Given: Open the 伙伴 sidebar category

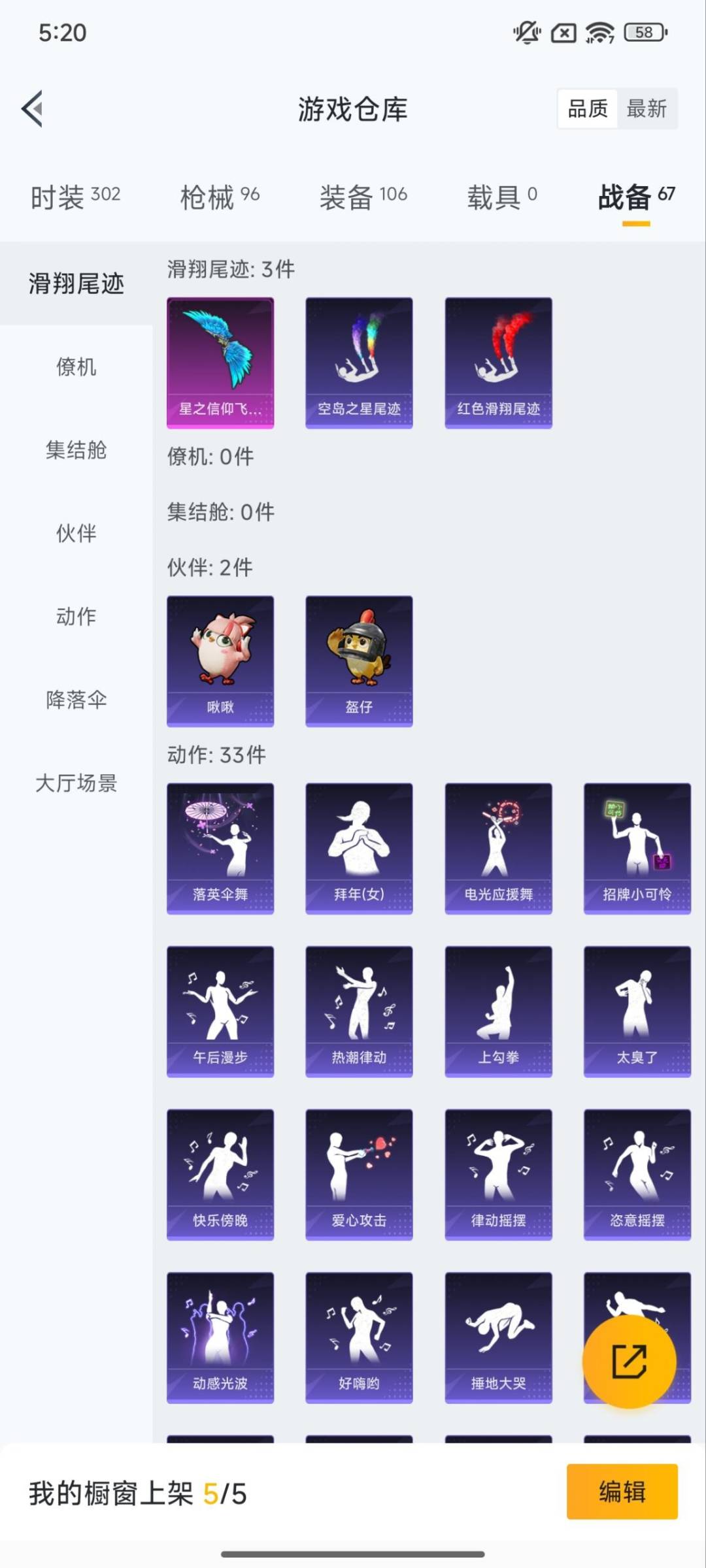Looking at the screenshot, I should pos(76,532).
